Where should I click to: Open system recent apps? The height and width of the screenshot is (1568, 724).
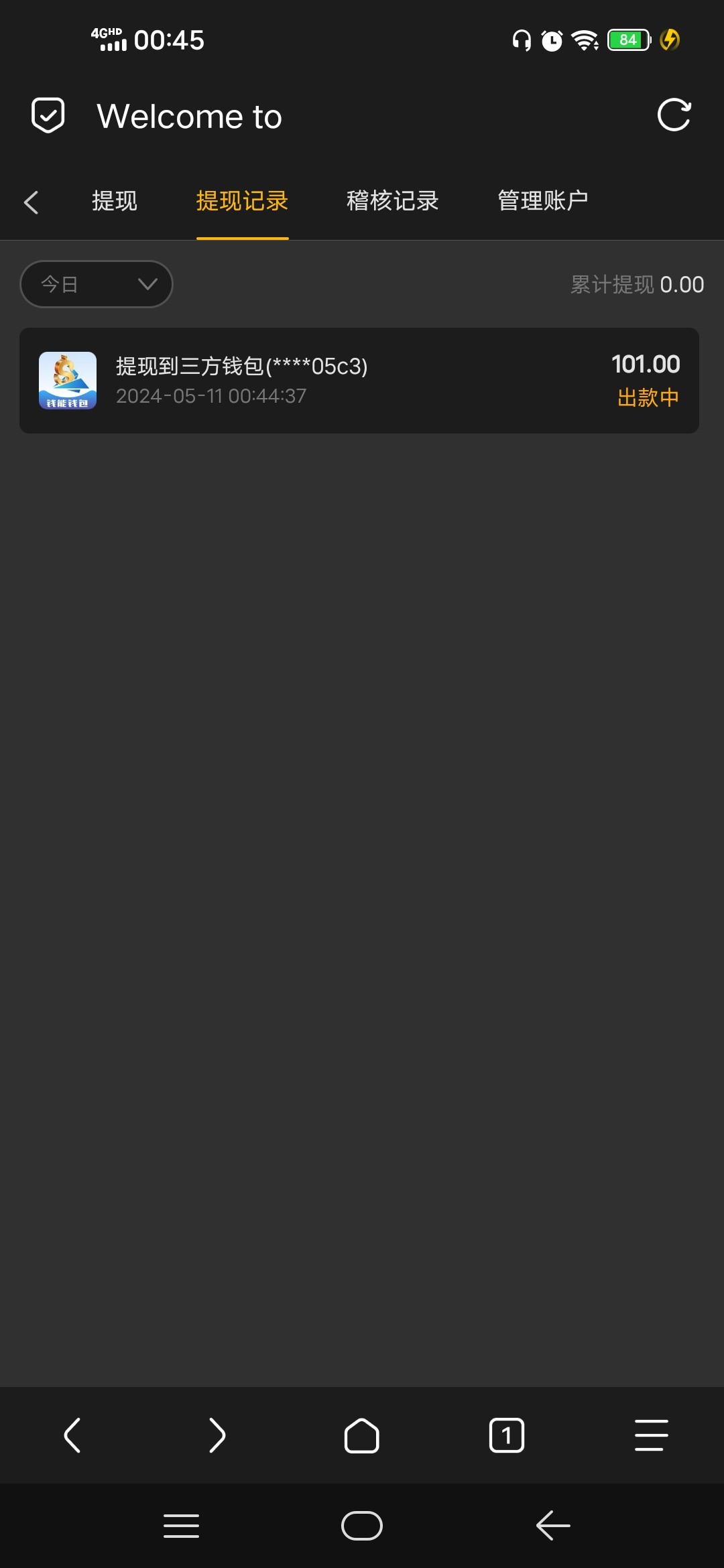click(x=181, y=1526)
